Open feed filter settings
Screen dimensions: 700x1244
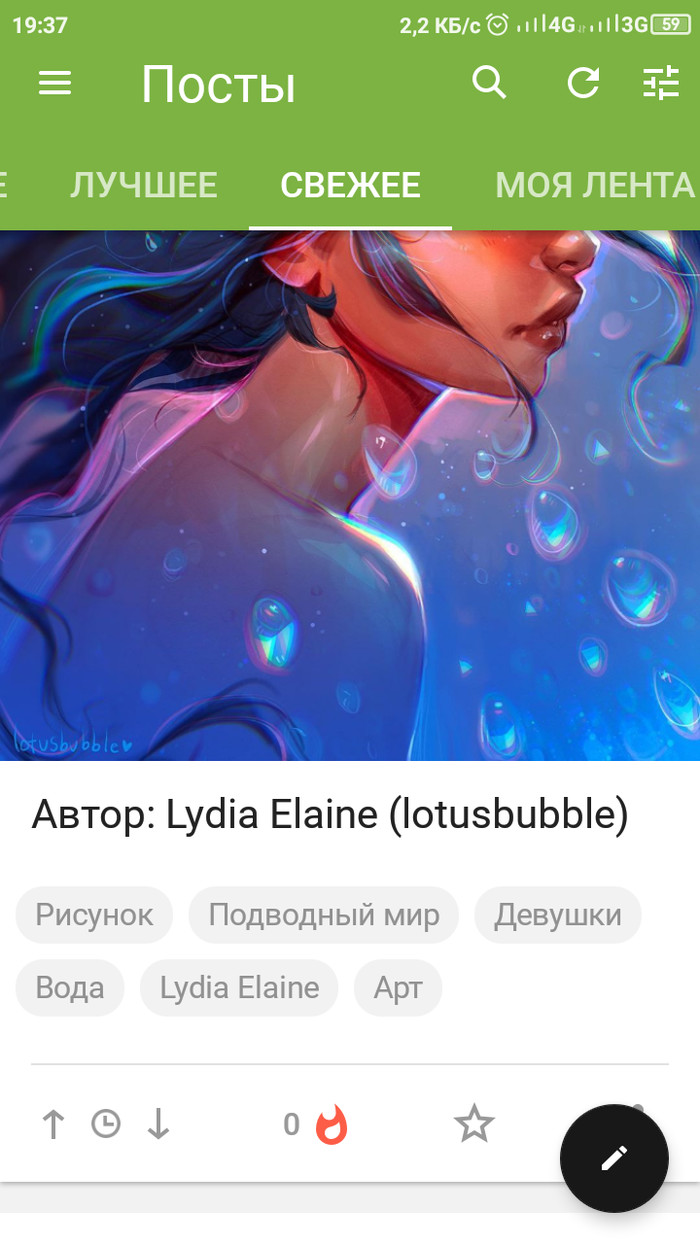tap(661, 83)
